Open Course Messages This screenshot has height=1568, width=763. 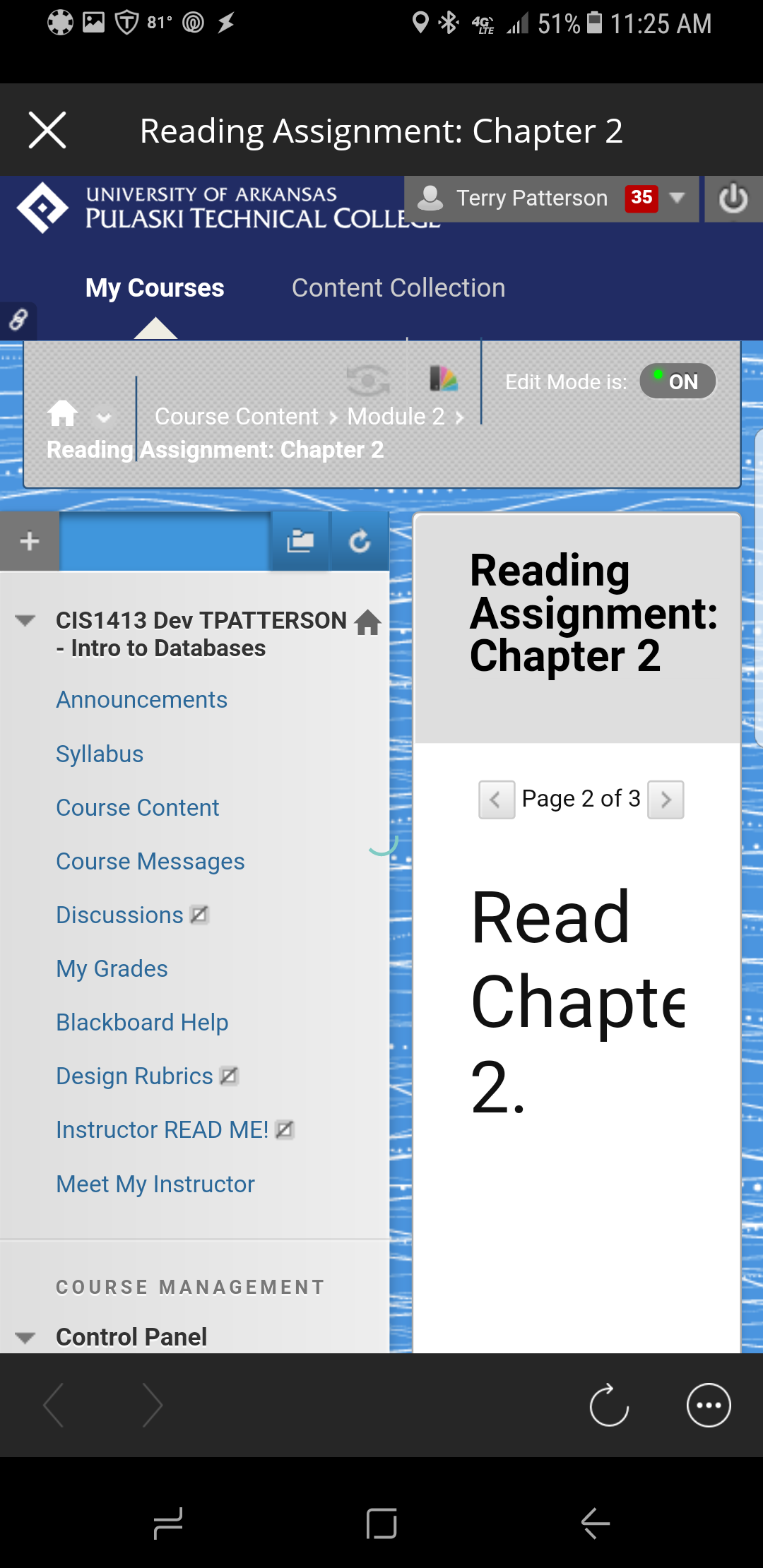point(150,862)
